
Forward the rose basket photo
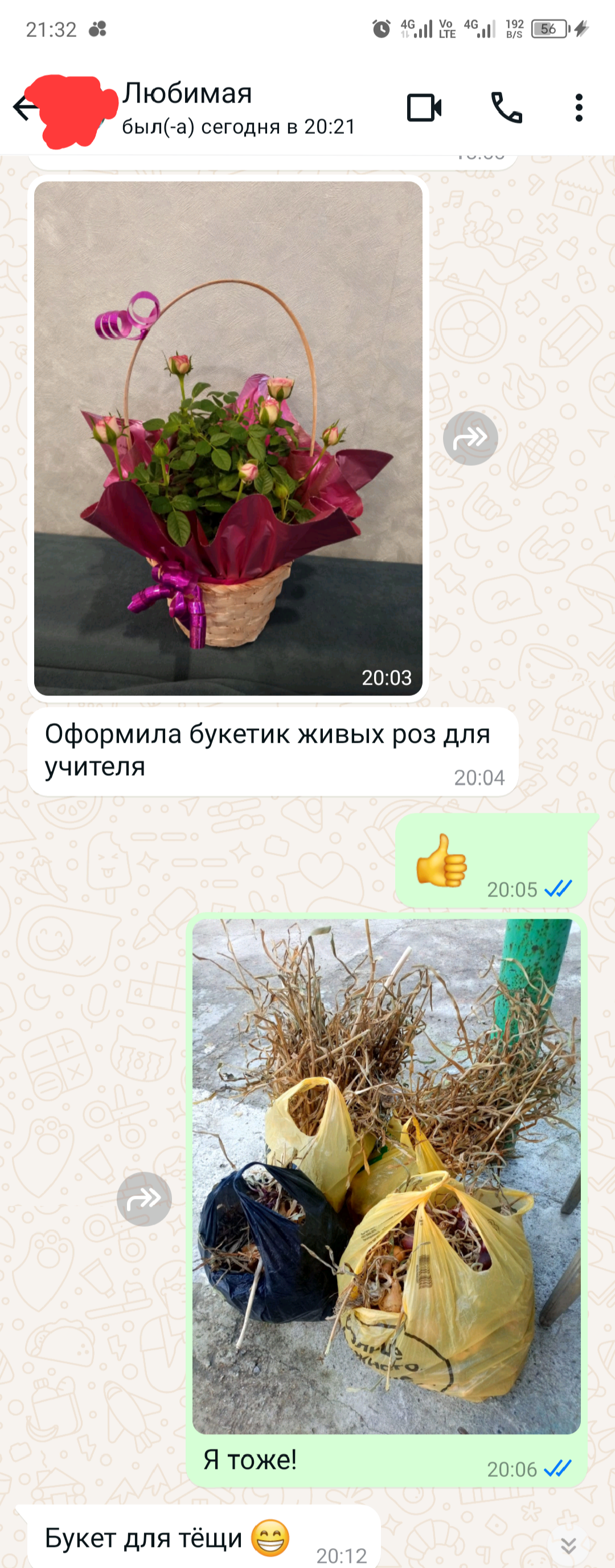pyautogui.click(x=470, y=438)
